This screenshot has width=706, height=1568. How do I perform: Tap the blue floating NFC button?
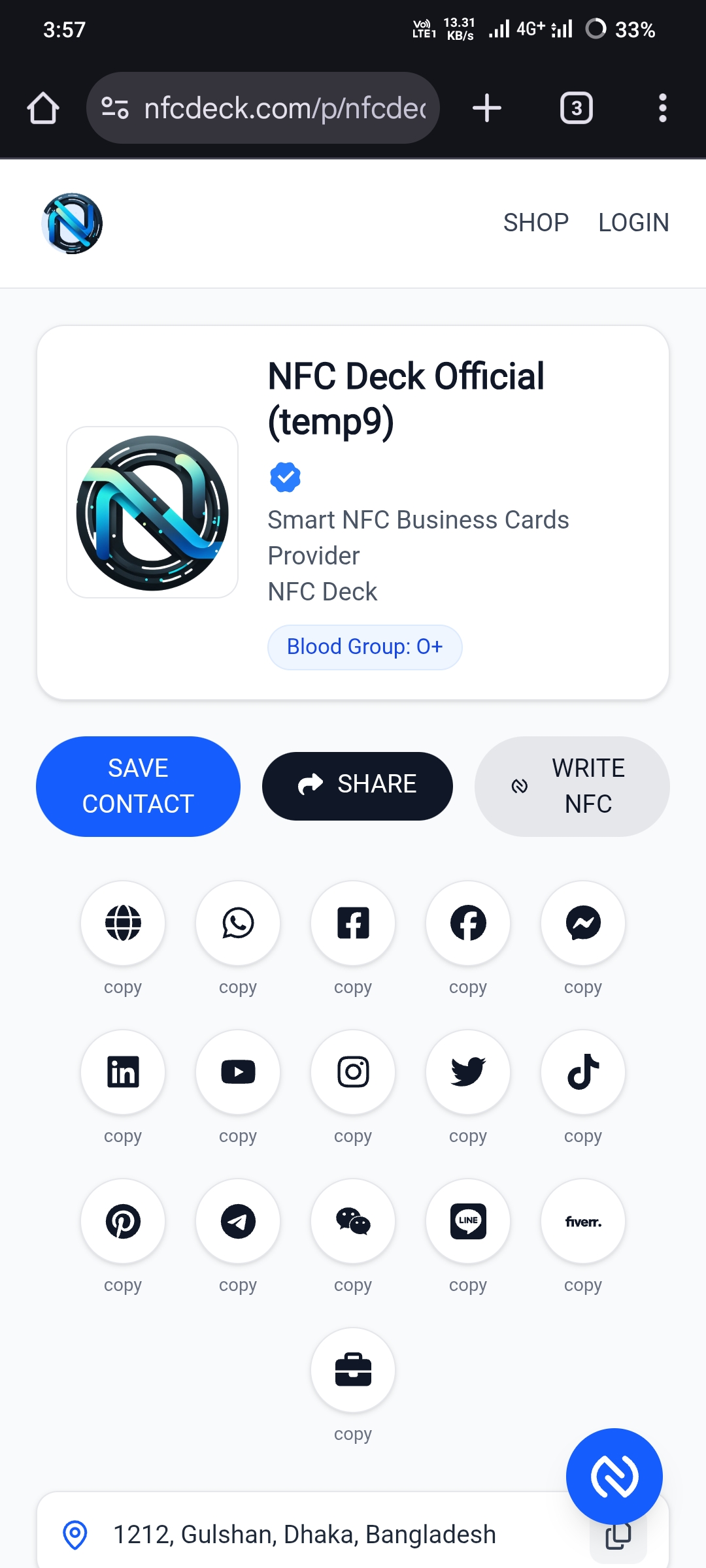[x=614, y=1476]
